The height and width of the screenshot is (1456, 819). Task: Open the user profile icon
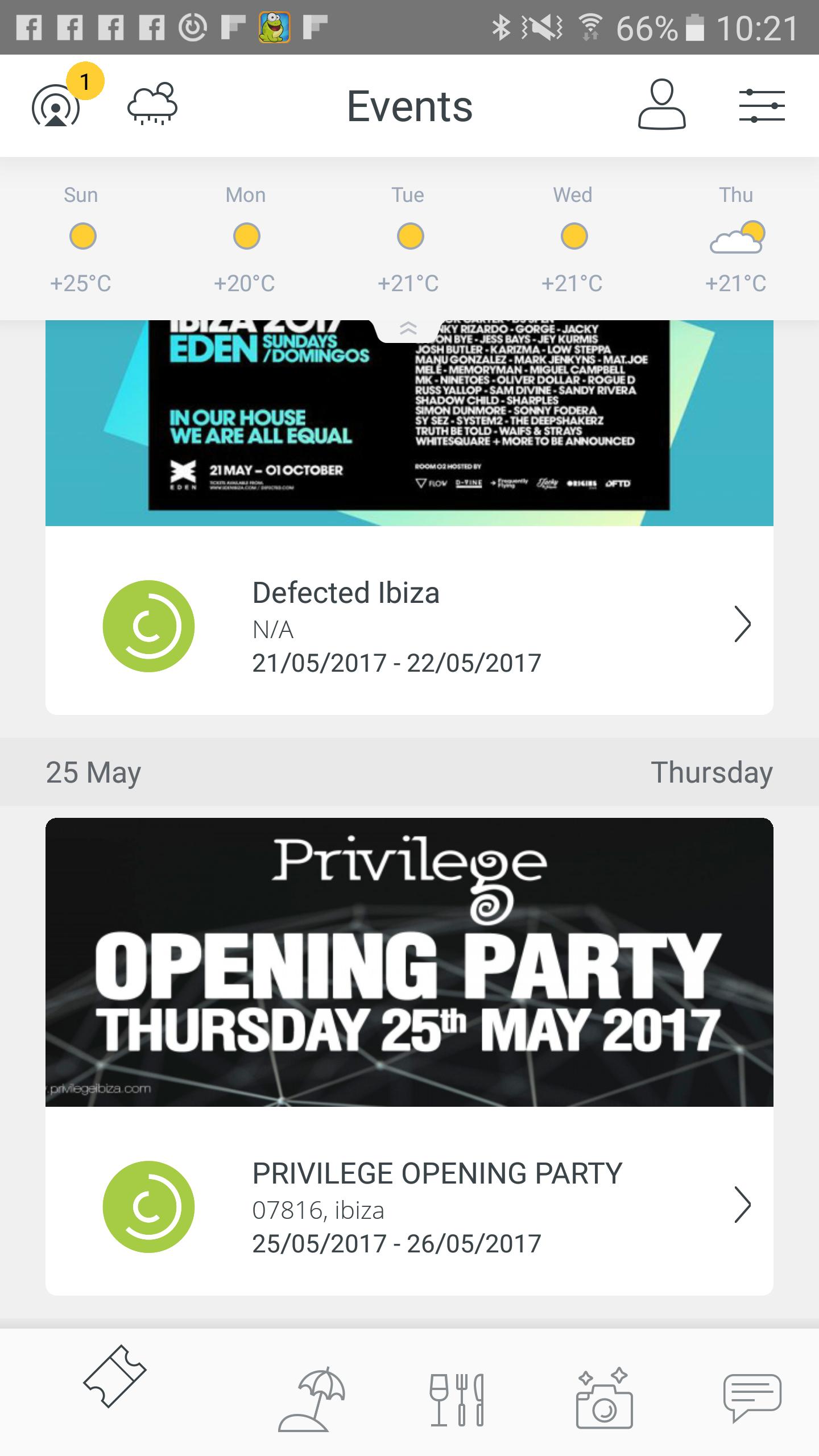(661, 105)
